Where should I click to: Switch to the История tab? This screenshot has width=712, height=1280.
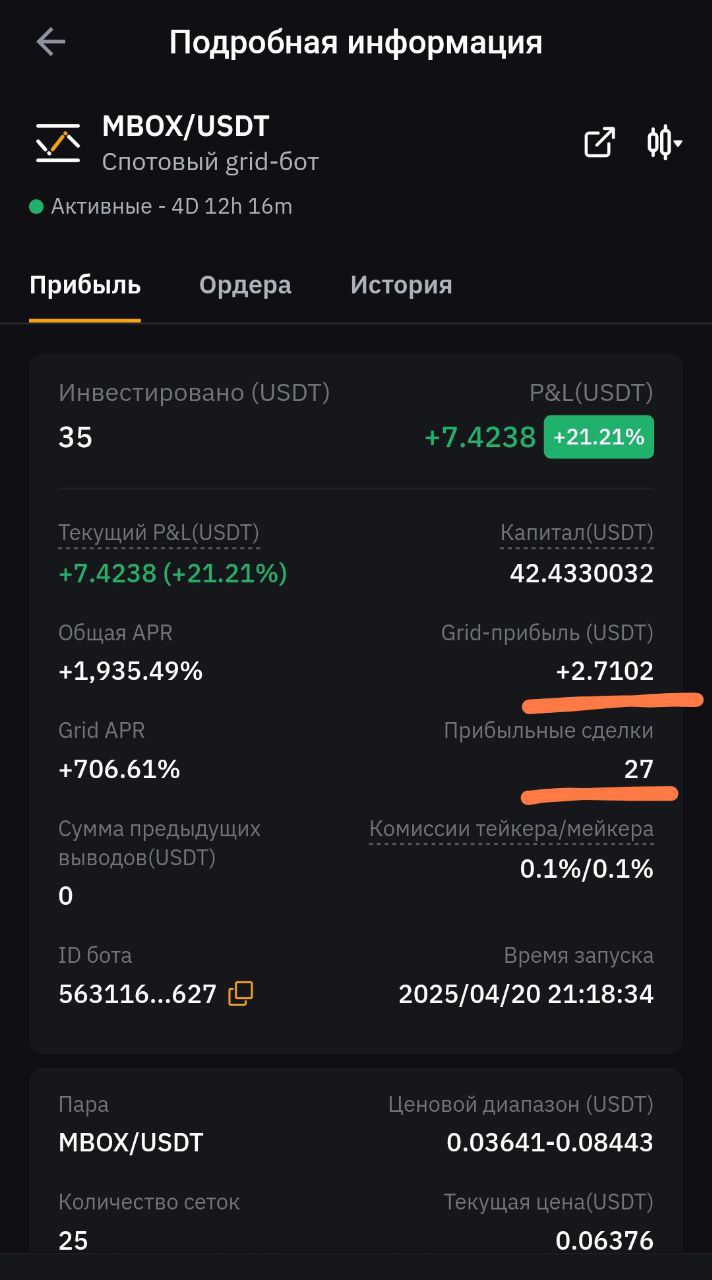click(x=401, y=285)
